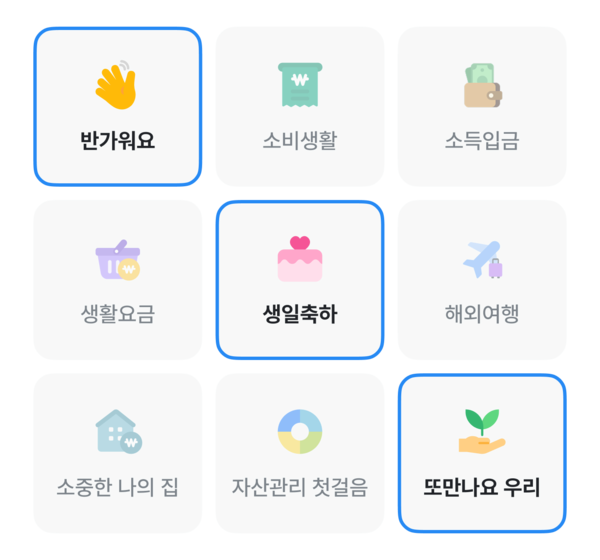600x560 pixels.
Task: Tap the 소중한 나의 집 card
Action: pyautogui.click(x=118, y=453)
